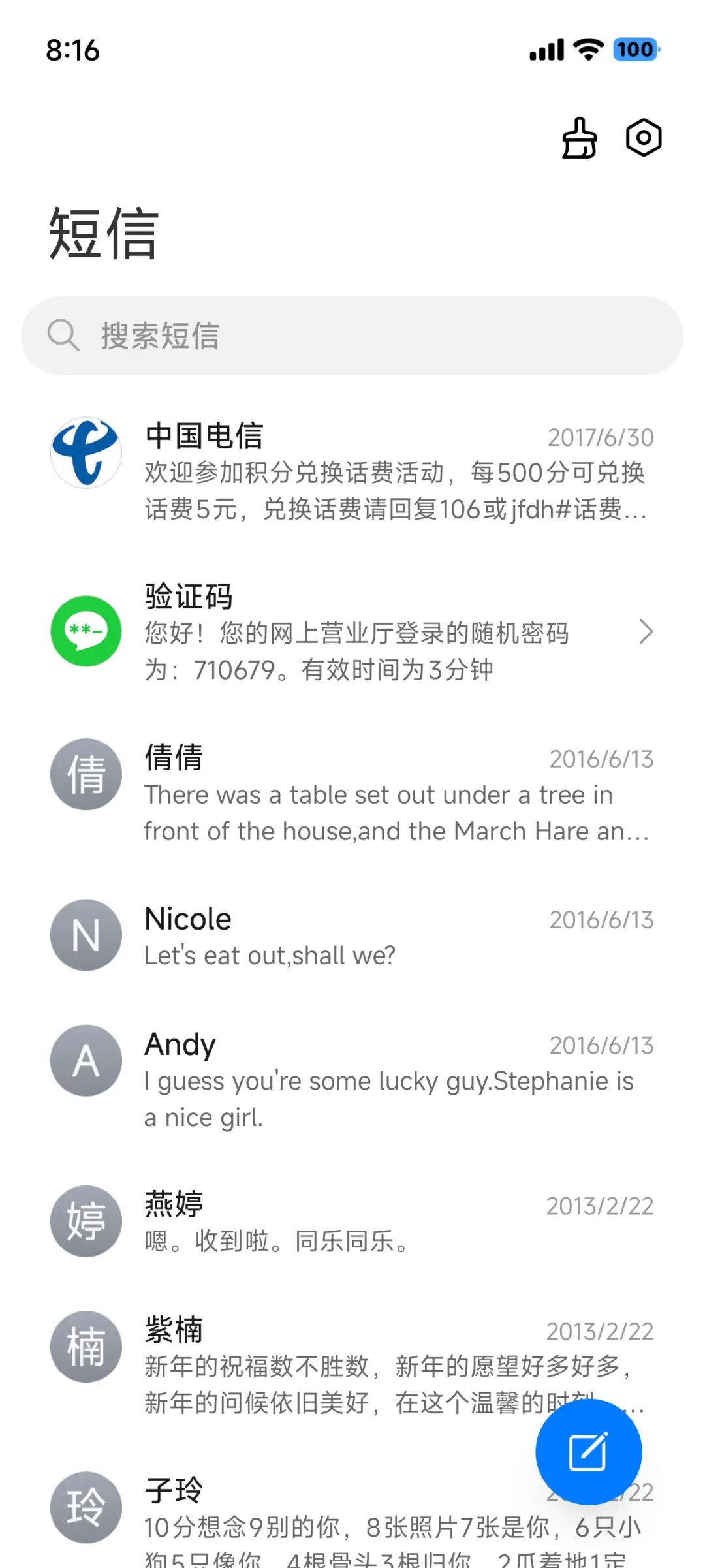Tap the blue compose new message button
The height and width of the screenshot is (1568, 705).
coord(588,1452)
